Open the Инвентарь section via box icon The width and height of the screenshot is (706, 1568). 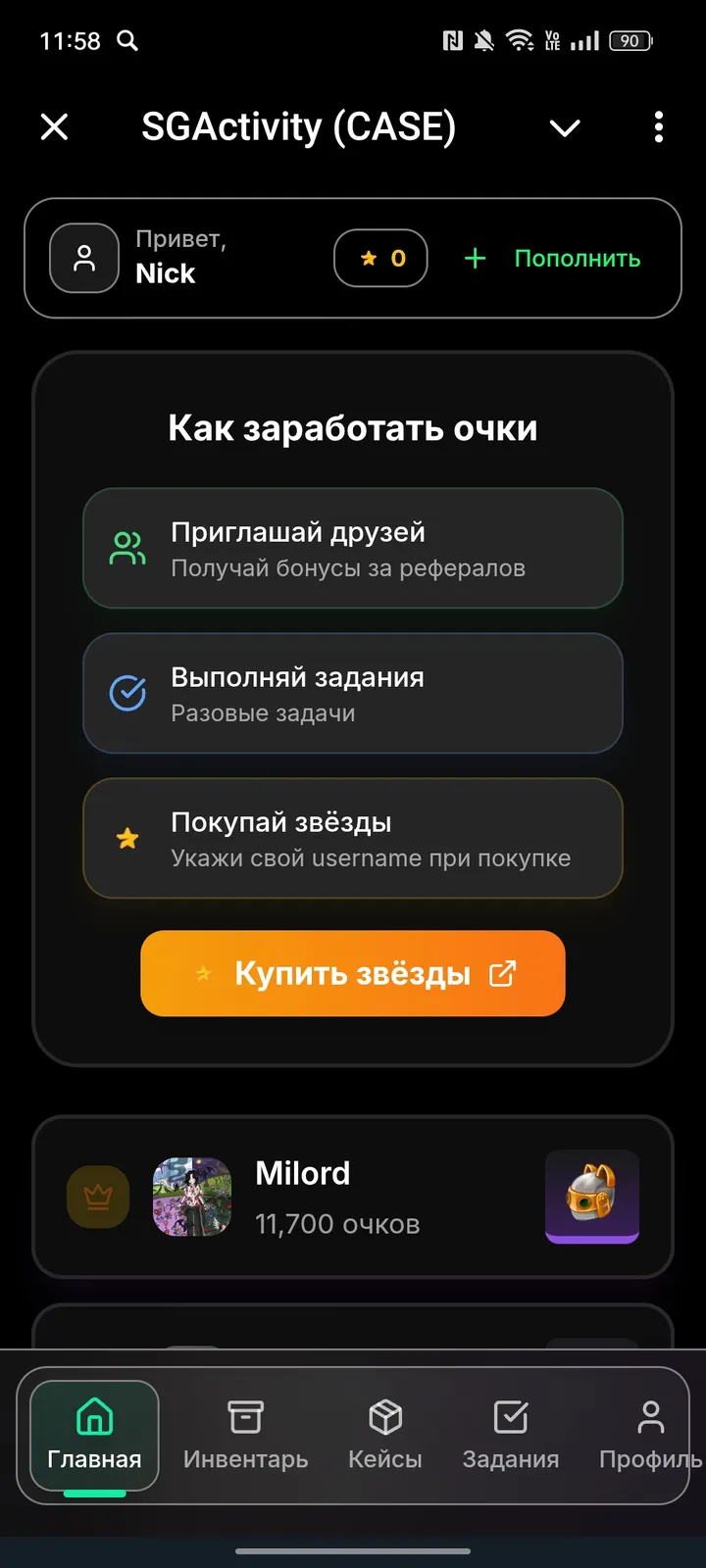pos(244,1415)
